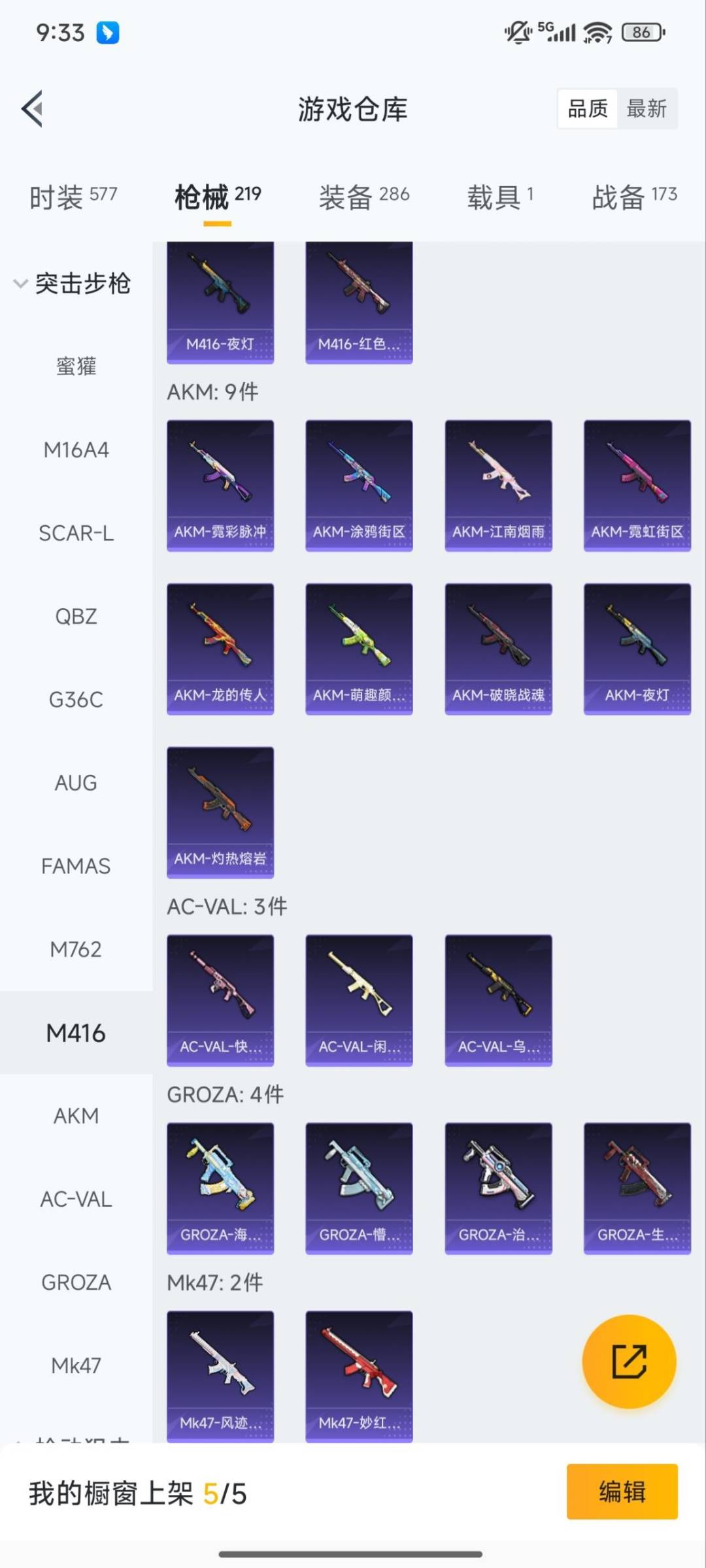Image resolution: width=706 pixels, height=1568 pixels.
Task: Jump to the GROZA weapon list
Action: click(x=76, y=1282)
